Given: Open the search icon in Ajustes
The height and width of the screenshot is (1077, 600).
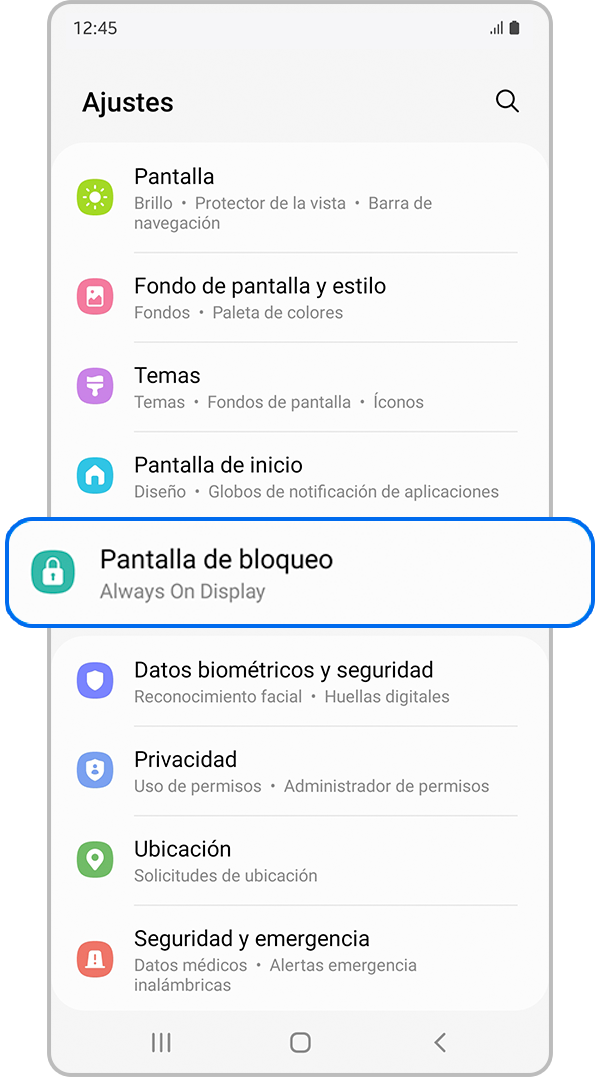Looking at the screenshot, I should tap(507, 101).
